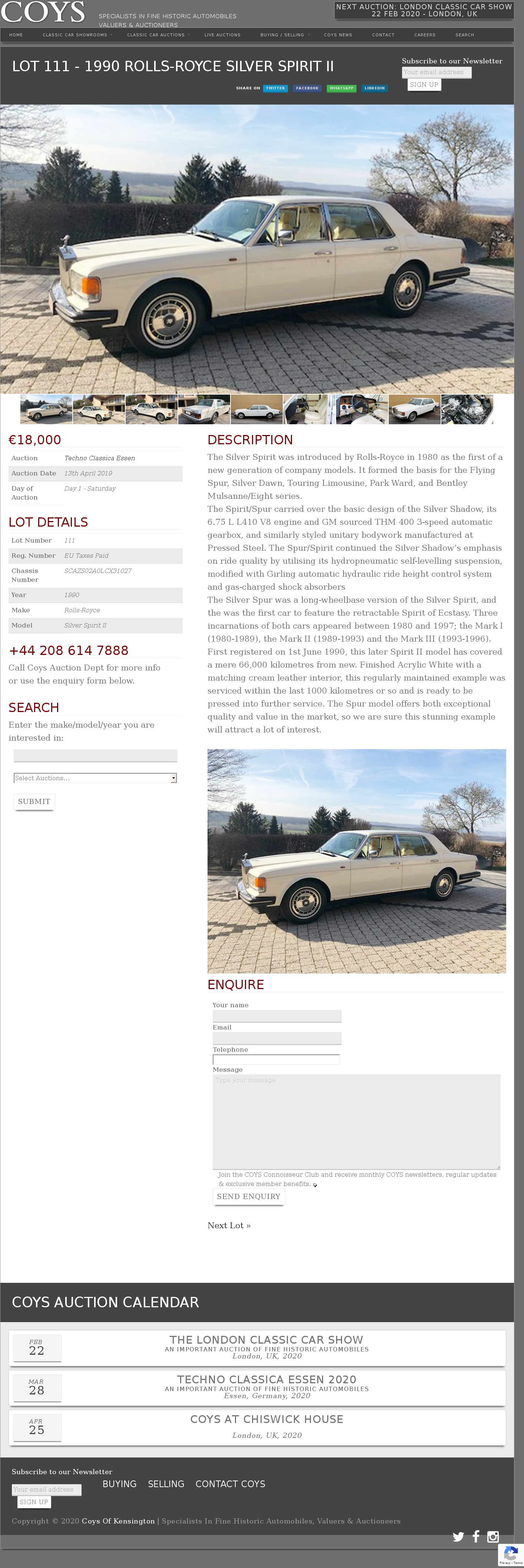
Task: View the engine bay thumbnail photo
Action: click(466, 409)
